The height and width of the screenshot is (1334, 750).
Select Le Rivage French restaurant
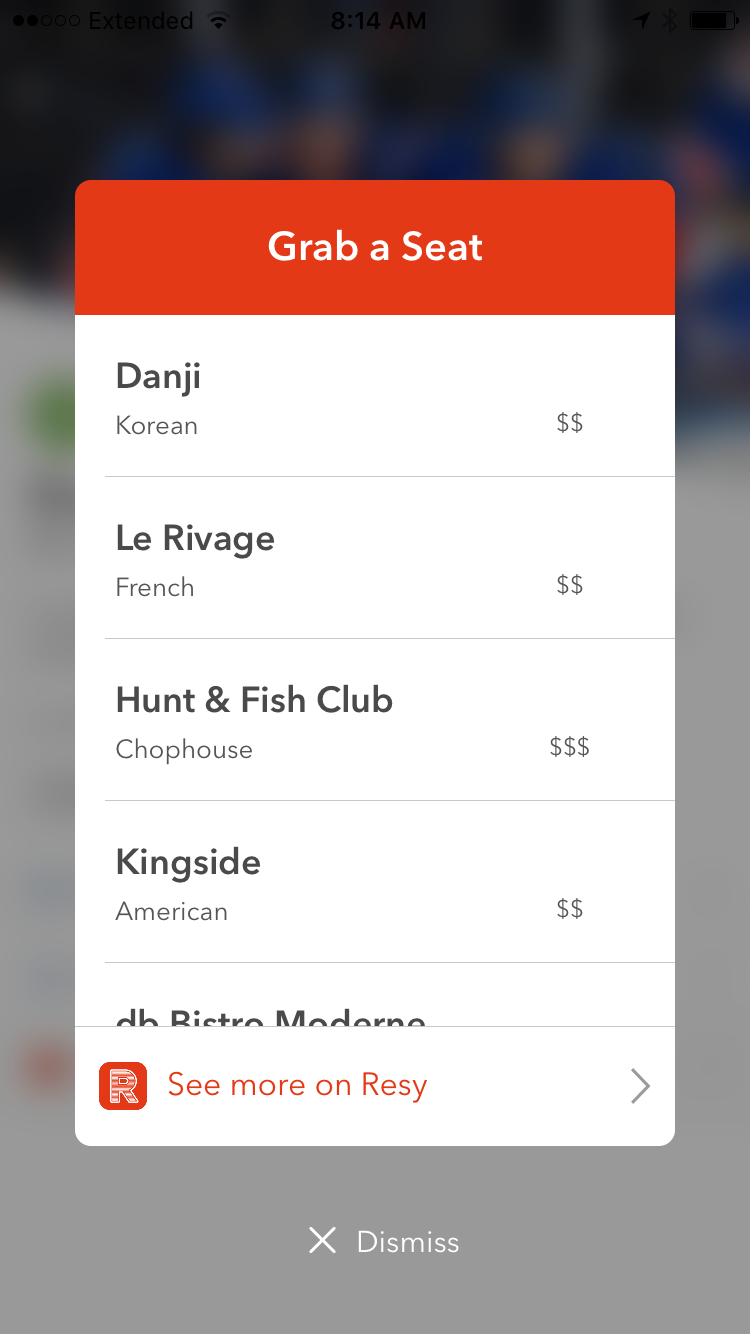tap(375, 559)
